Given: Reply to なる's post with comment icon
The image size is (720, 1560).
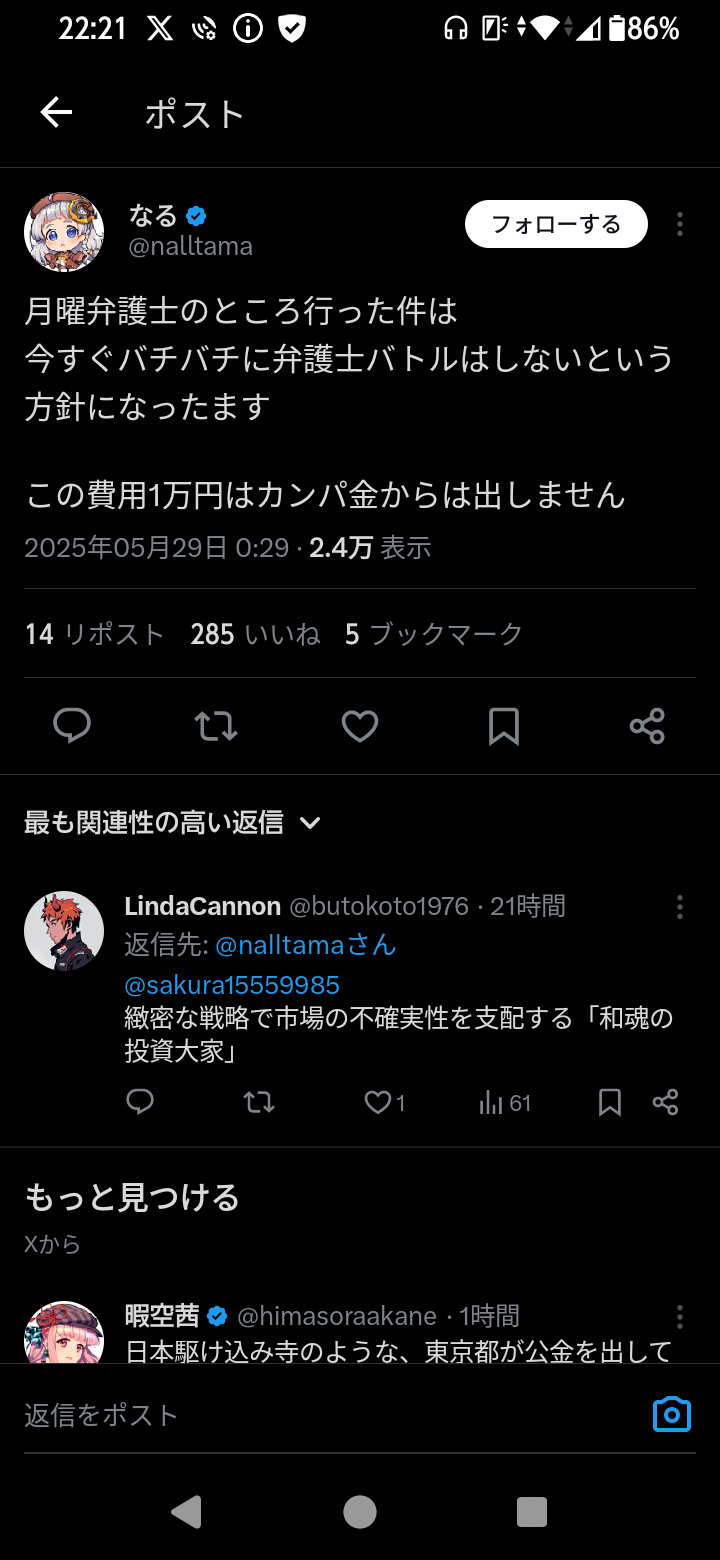Looking at the screenshot, I should click(x=72, y=726).
